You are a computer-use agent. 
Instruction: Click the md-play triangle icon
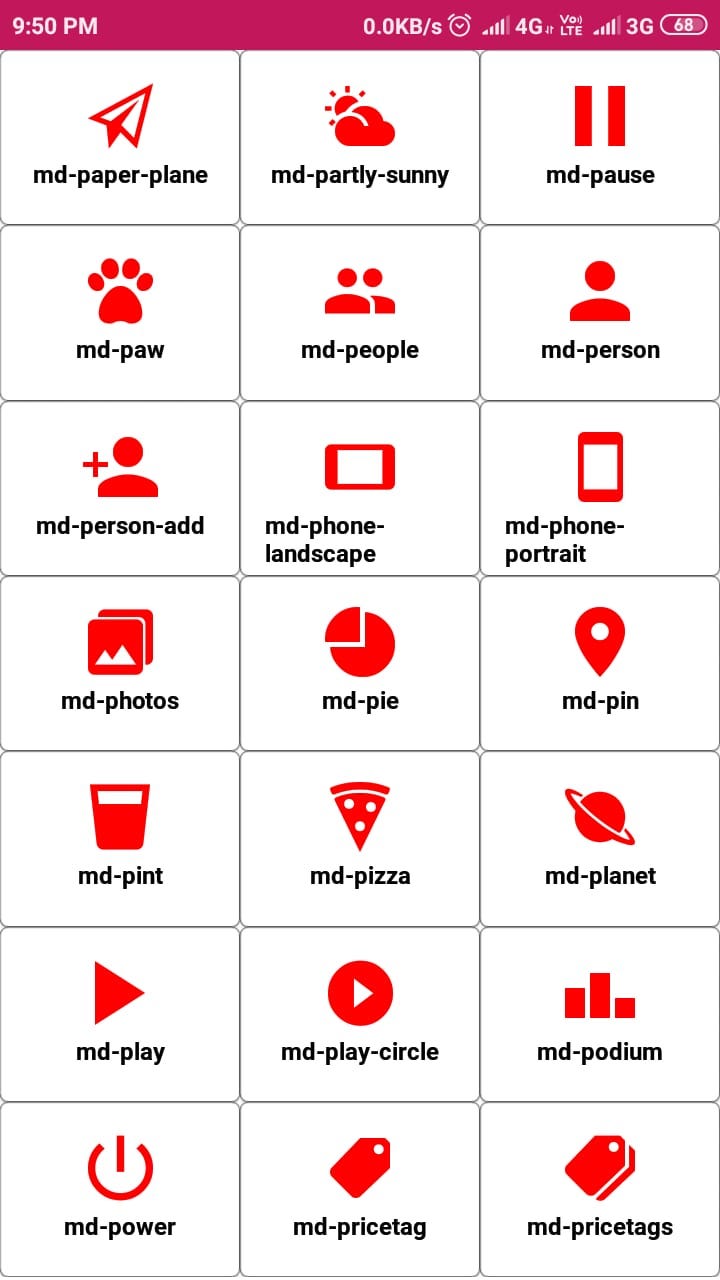118,990
